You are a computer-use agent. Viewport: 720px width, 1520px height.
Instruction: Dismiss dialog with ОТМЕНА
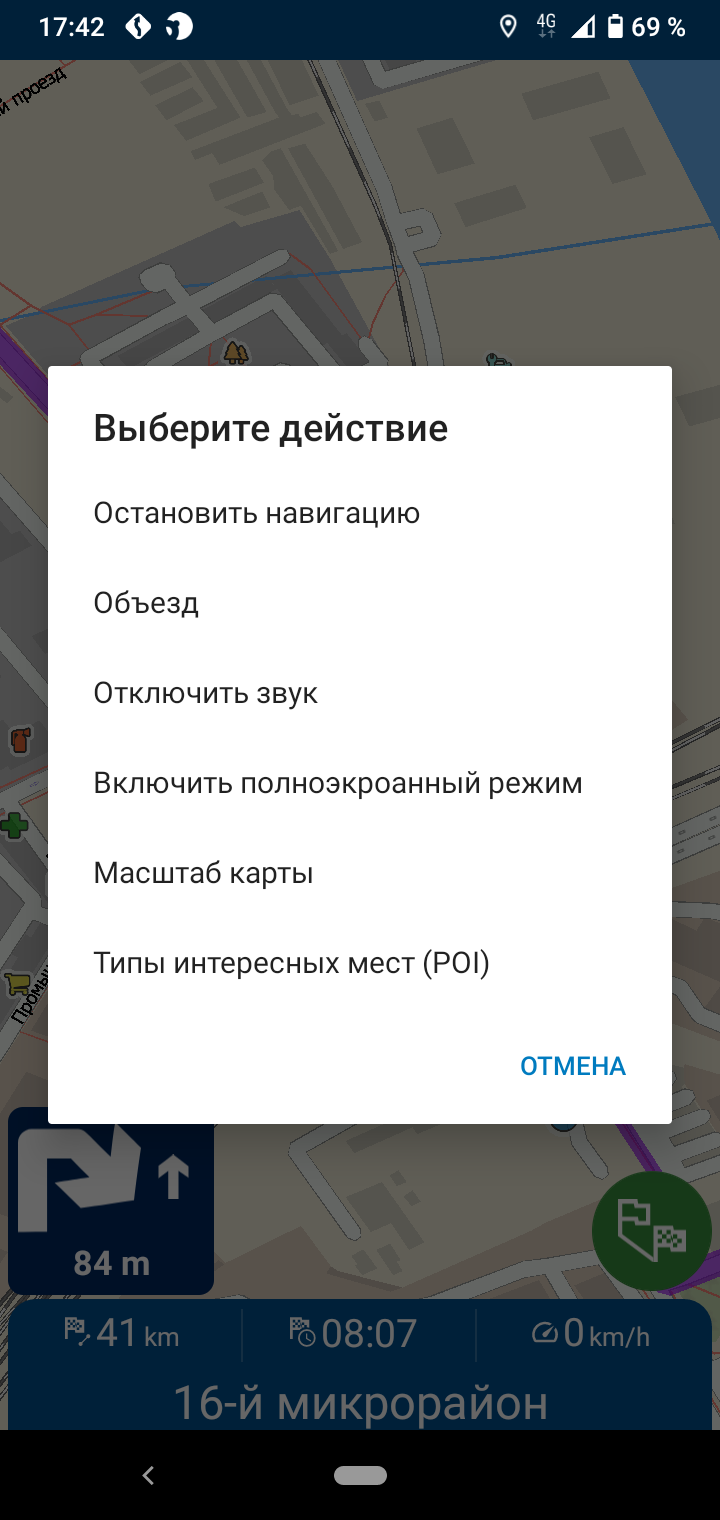pyautogui.click(x=573, y=1066)
